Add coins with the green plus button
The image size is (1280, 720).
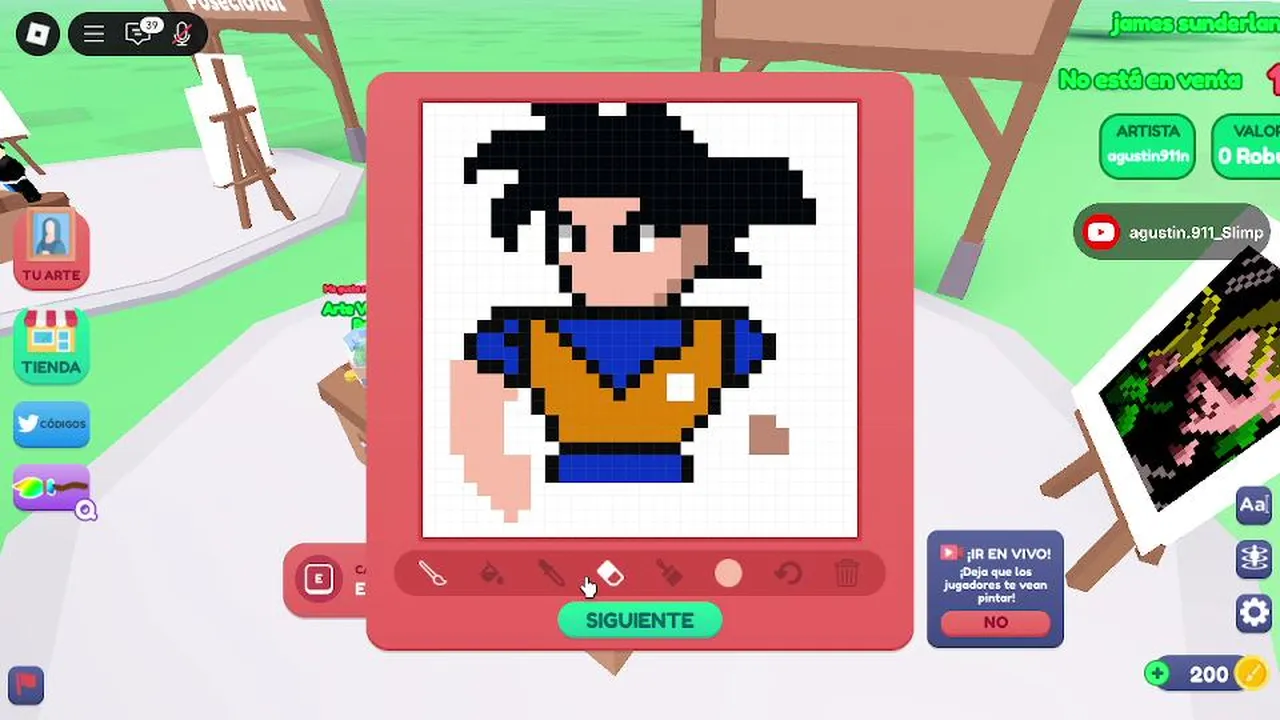tap(1158, 674)
